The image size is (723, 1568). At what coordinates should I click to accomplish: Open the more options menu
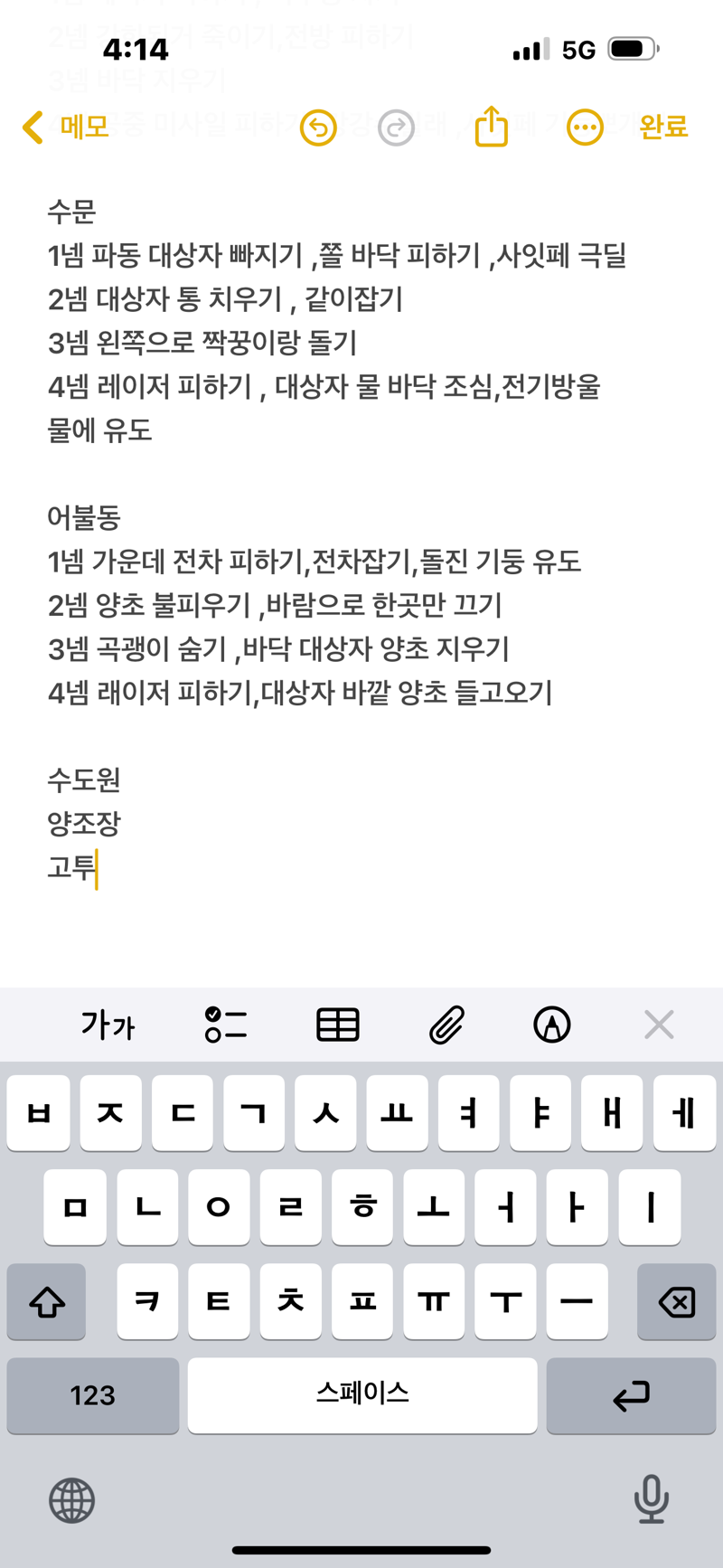pos(585,128)
